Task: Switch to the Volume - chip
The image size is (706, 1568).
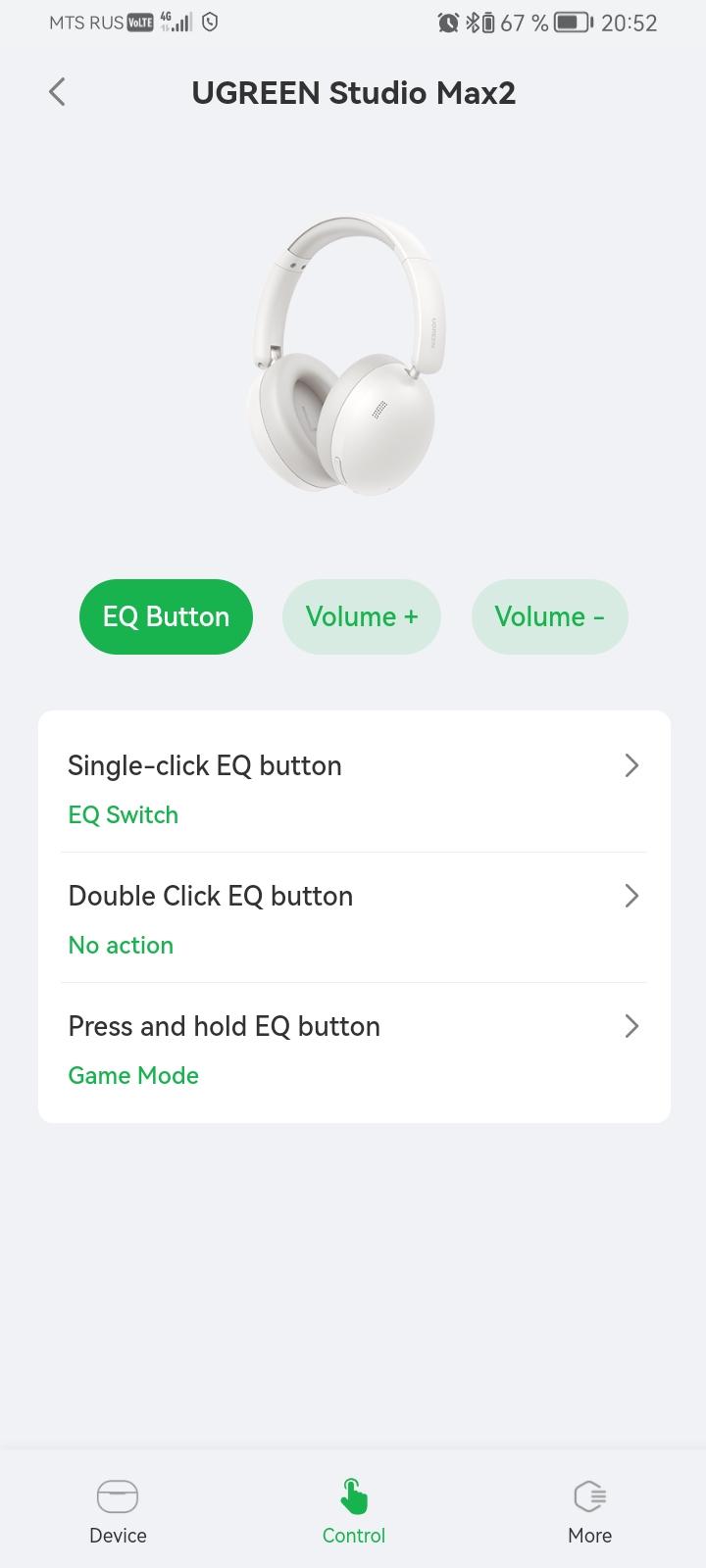Action: click(x=549, y=616)
